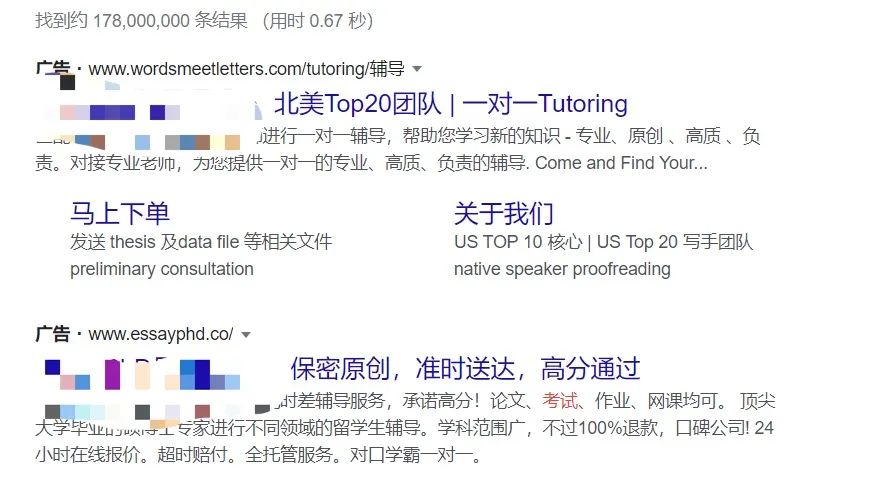Expand the dropdown arrow beside essayphd.co URL

[246, 335]
